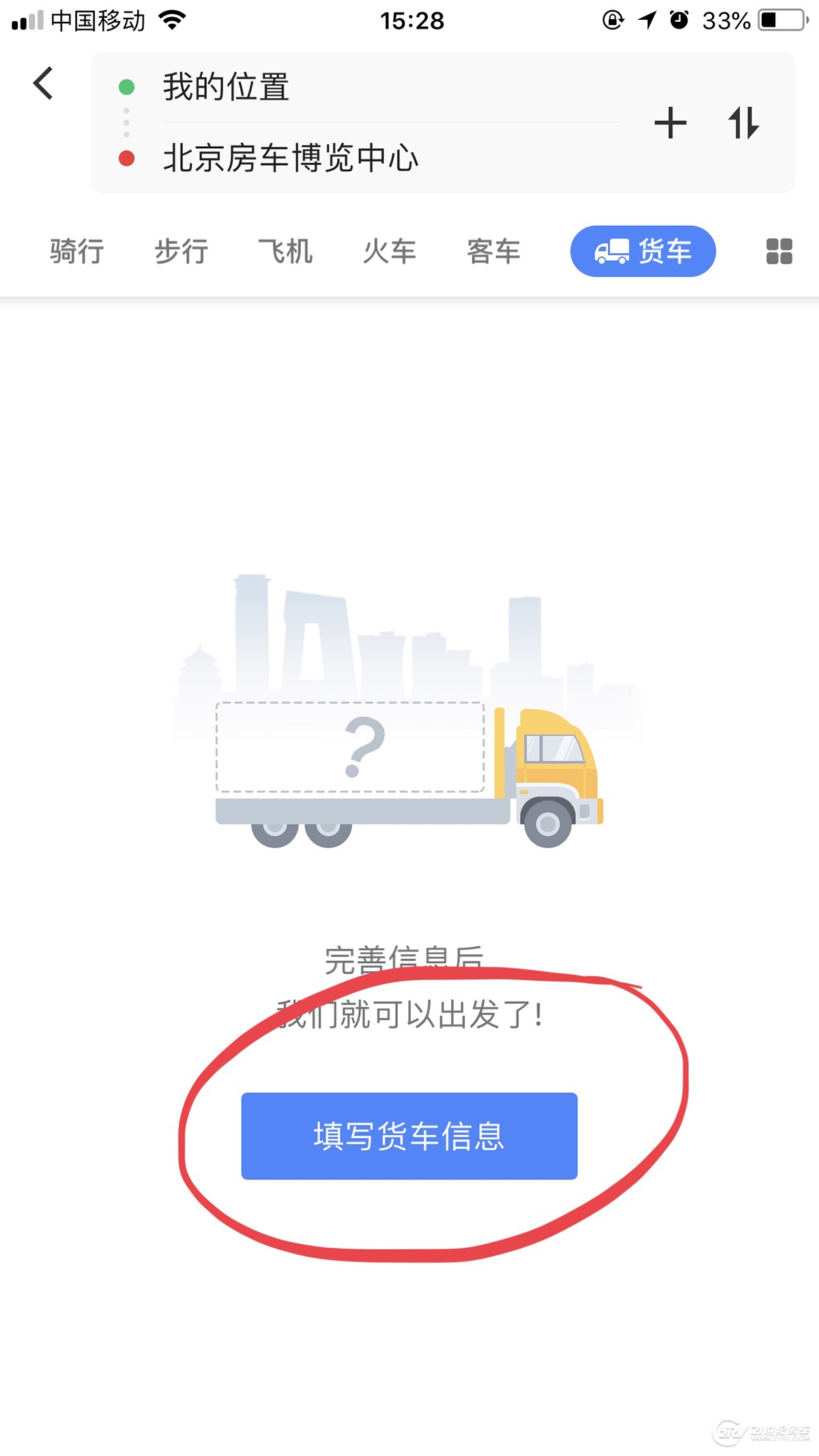Image resolution: width=819 pixels, height=1456 pixels.
Task: Select the 飞机 travel mode
Action: pos(285,251)
